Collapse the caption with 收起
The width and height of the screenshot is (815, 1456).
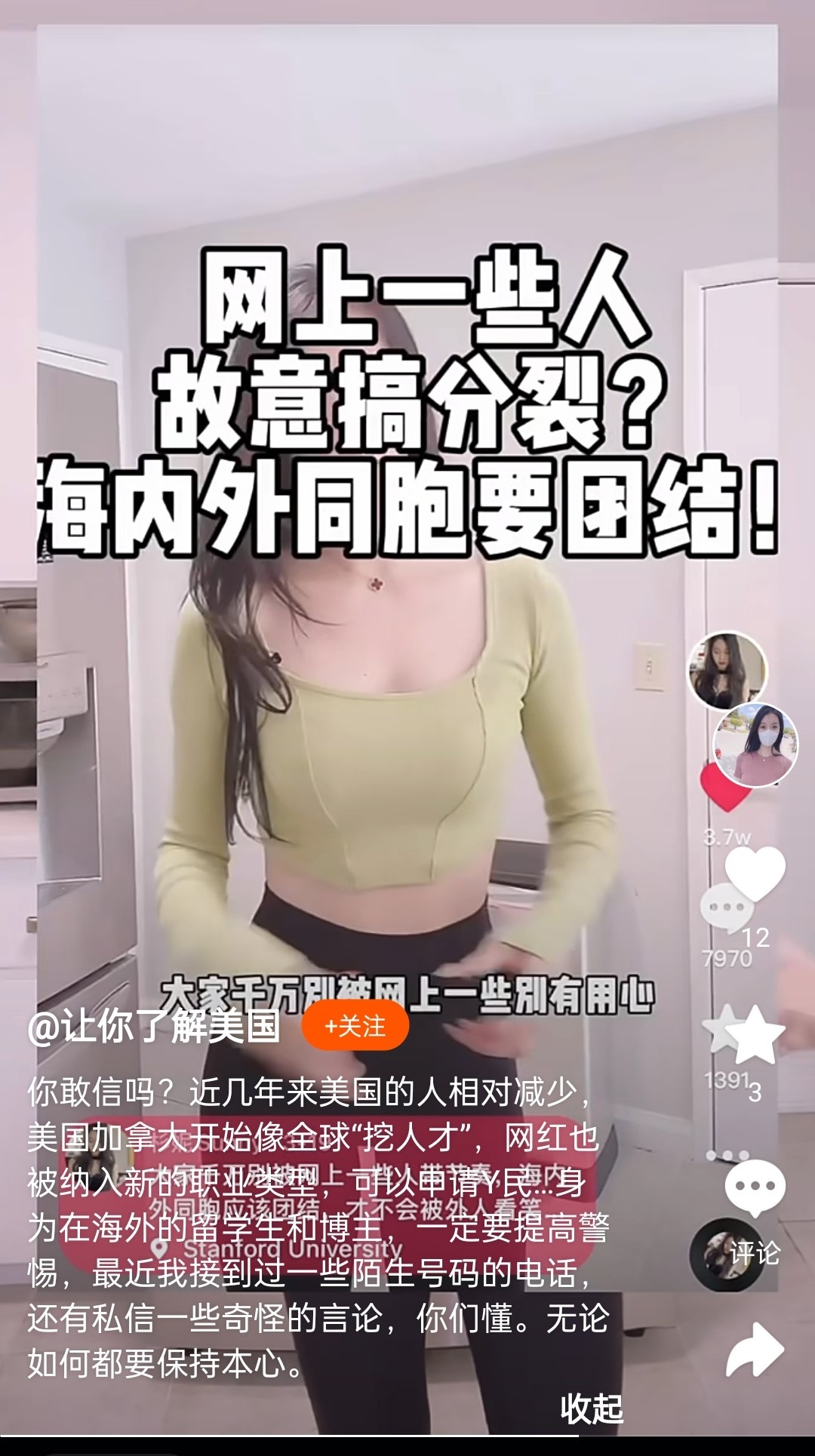(592, 1408)
